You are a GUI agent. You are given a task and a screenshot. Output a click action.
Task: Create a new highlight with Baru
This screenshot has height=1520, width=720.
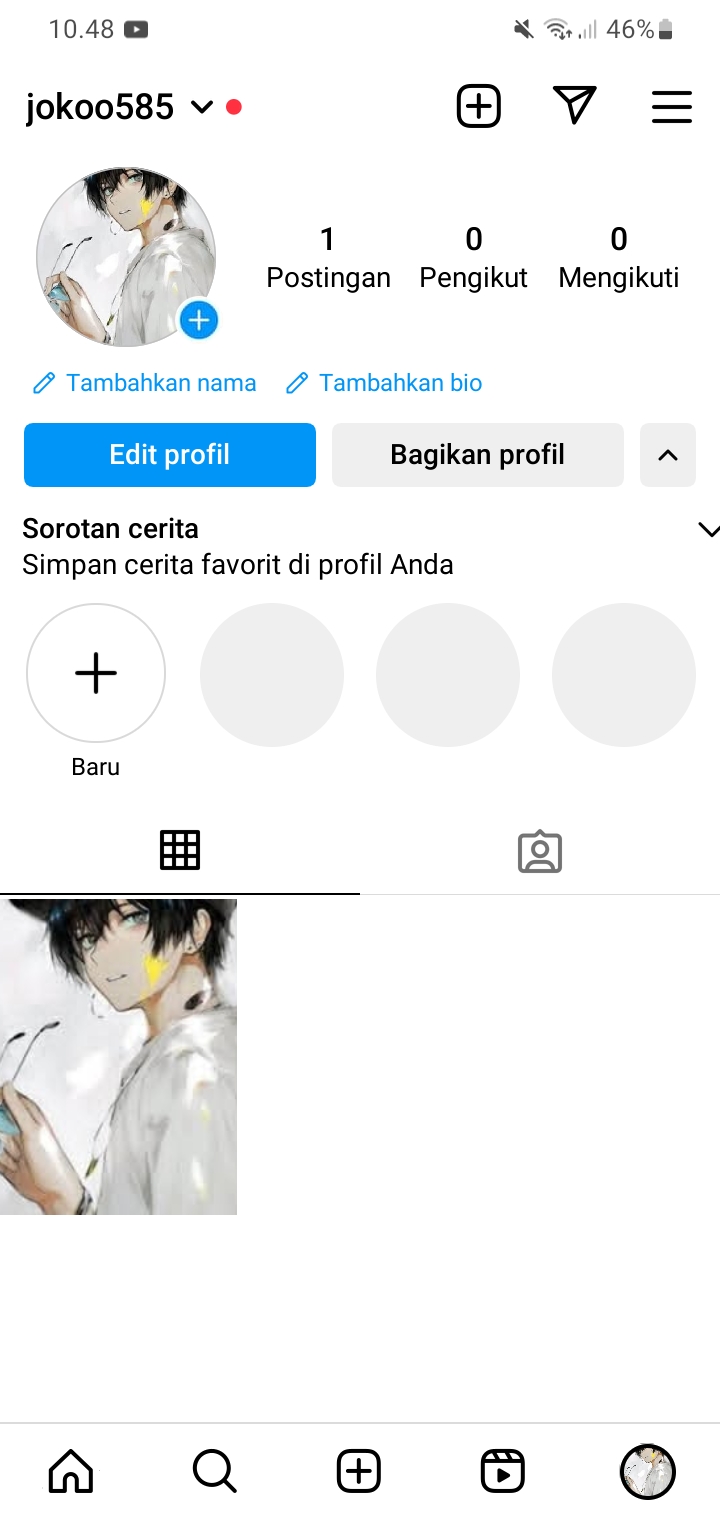pos(96,674)
